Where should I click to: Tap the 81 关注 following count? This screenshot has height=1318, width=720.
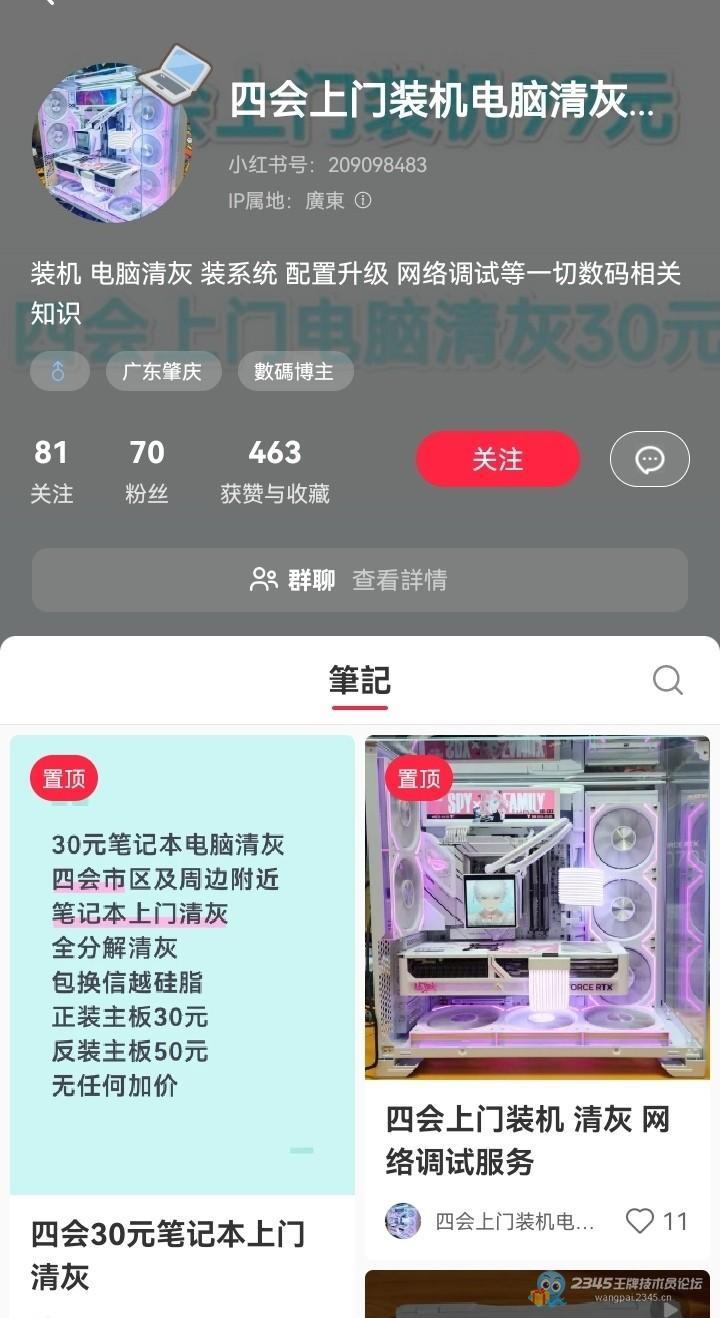pos(51,470)
